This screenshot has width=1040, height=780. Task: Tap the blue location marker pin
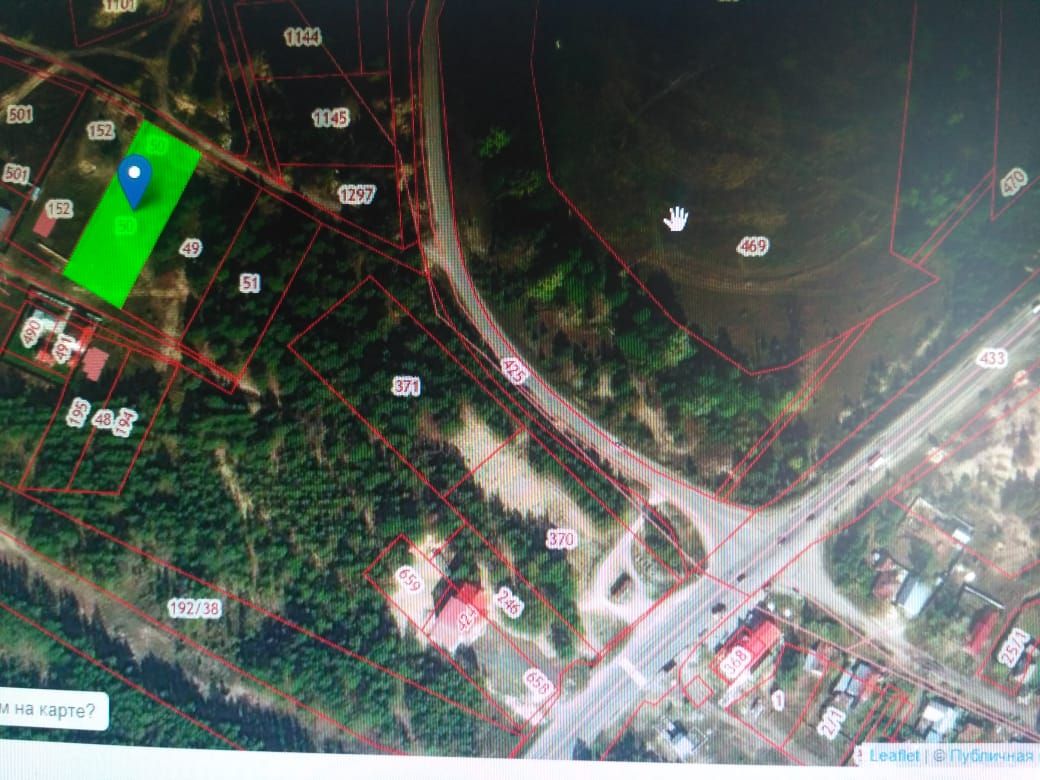135,178
